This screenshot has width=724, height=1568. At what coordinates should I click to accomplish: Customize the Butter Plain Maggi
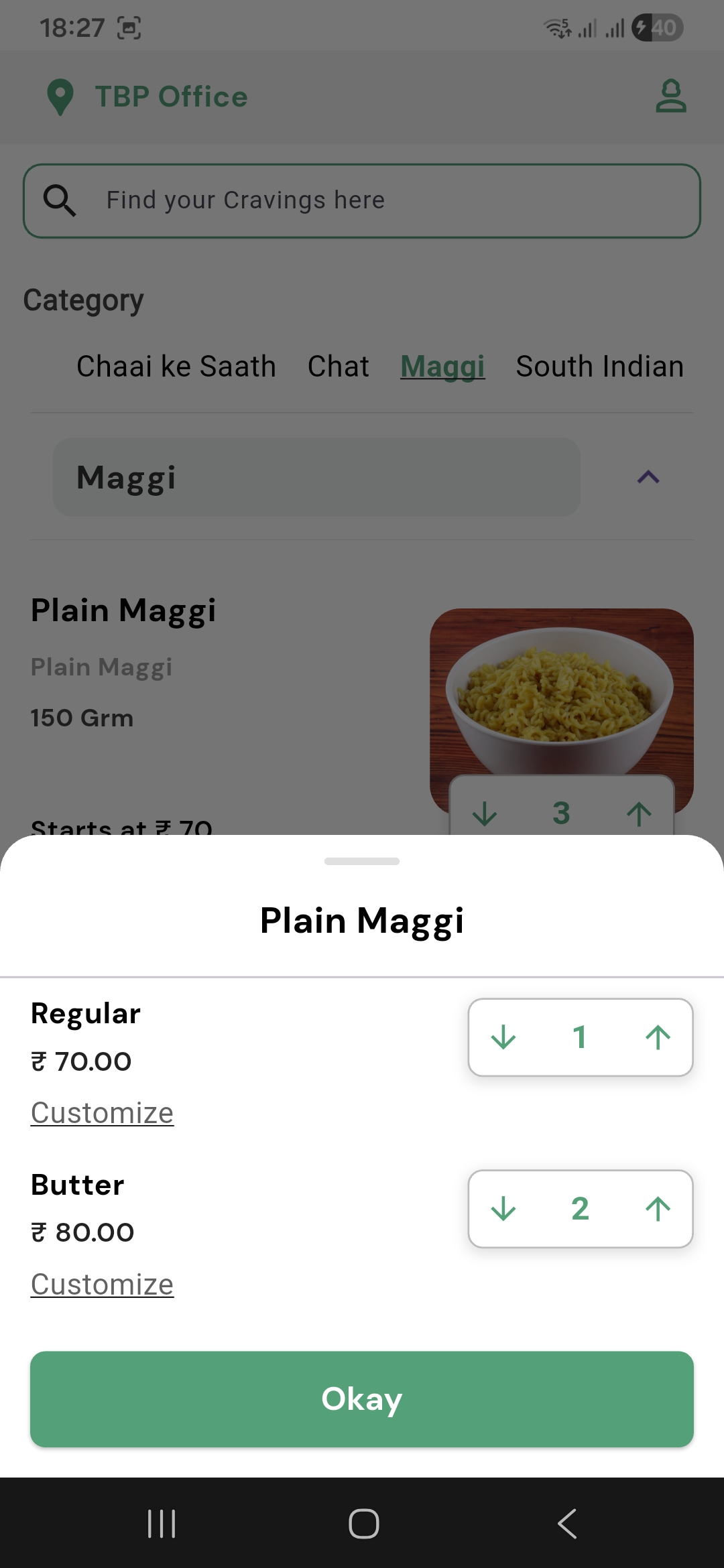tap(101, 1283)
